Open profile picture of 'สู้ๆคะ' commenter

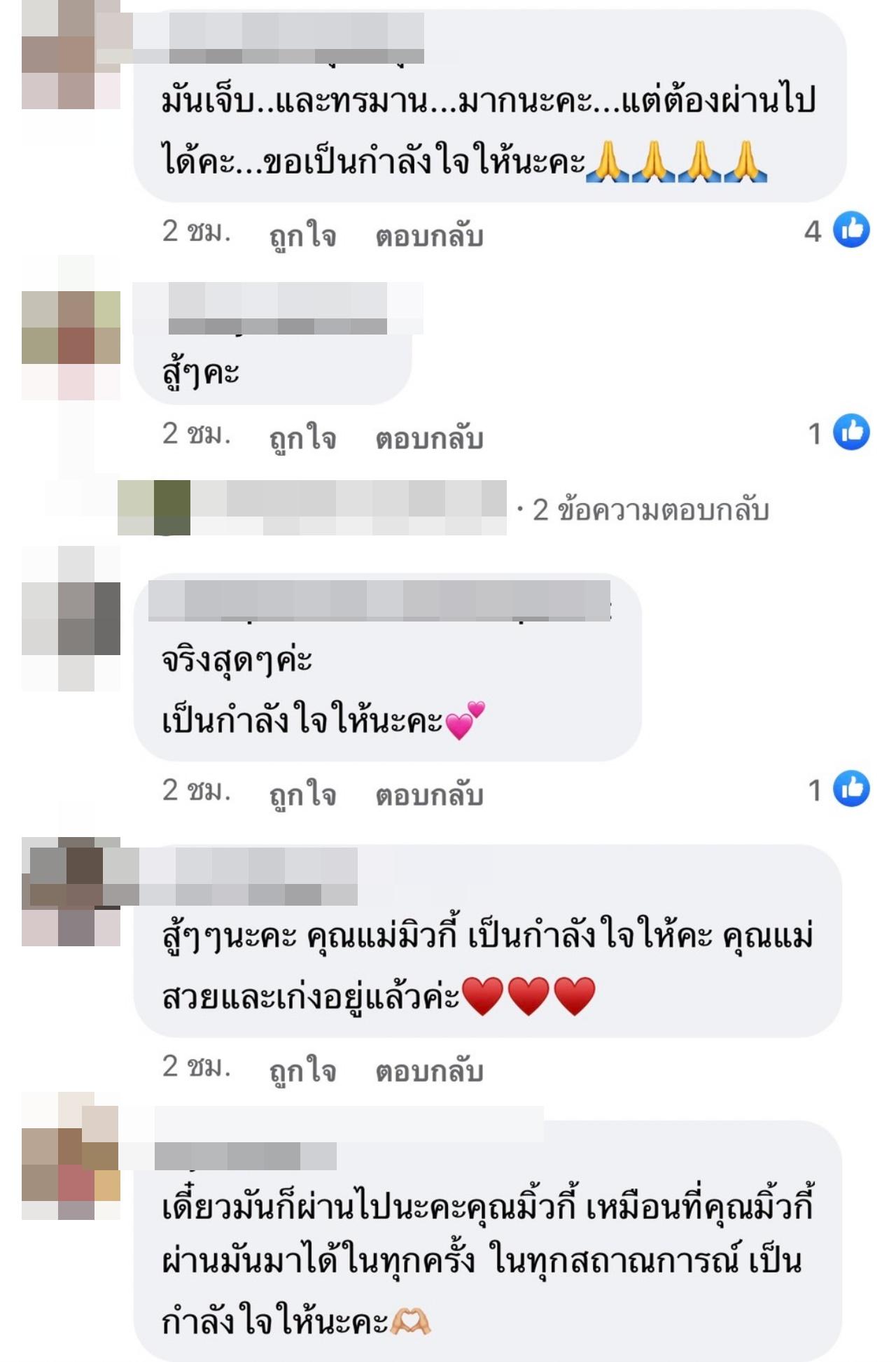(70, 328)
